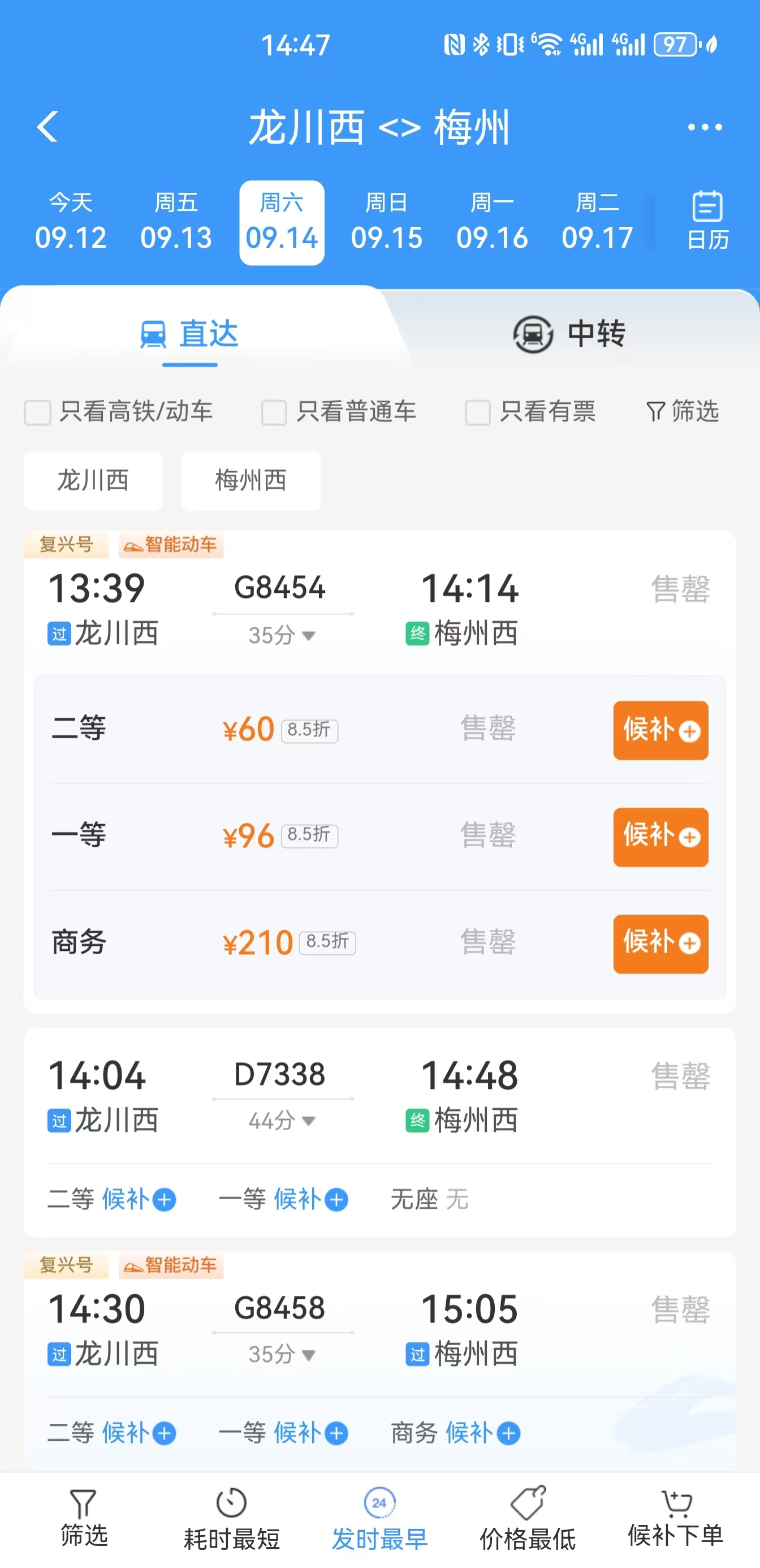Switch to the 中转 transfer tab
The image size is (760, 1568).
pyautogui.click(x=569, y=334)
